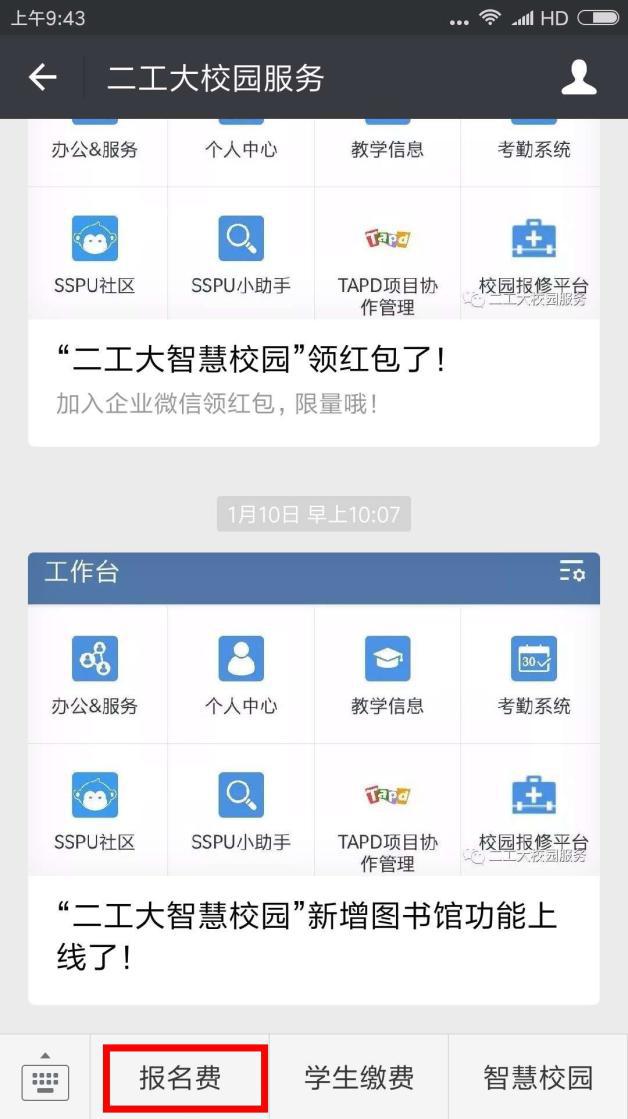Open the account profile icon

pos(579,77)
